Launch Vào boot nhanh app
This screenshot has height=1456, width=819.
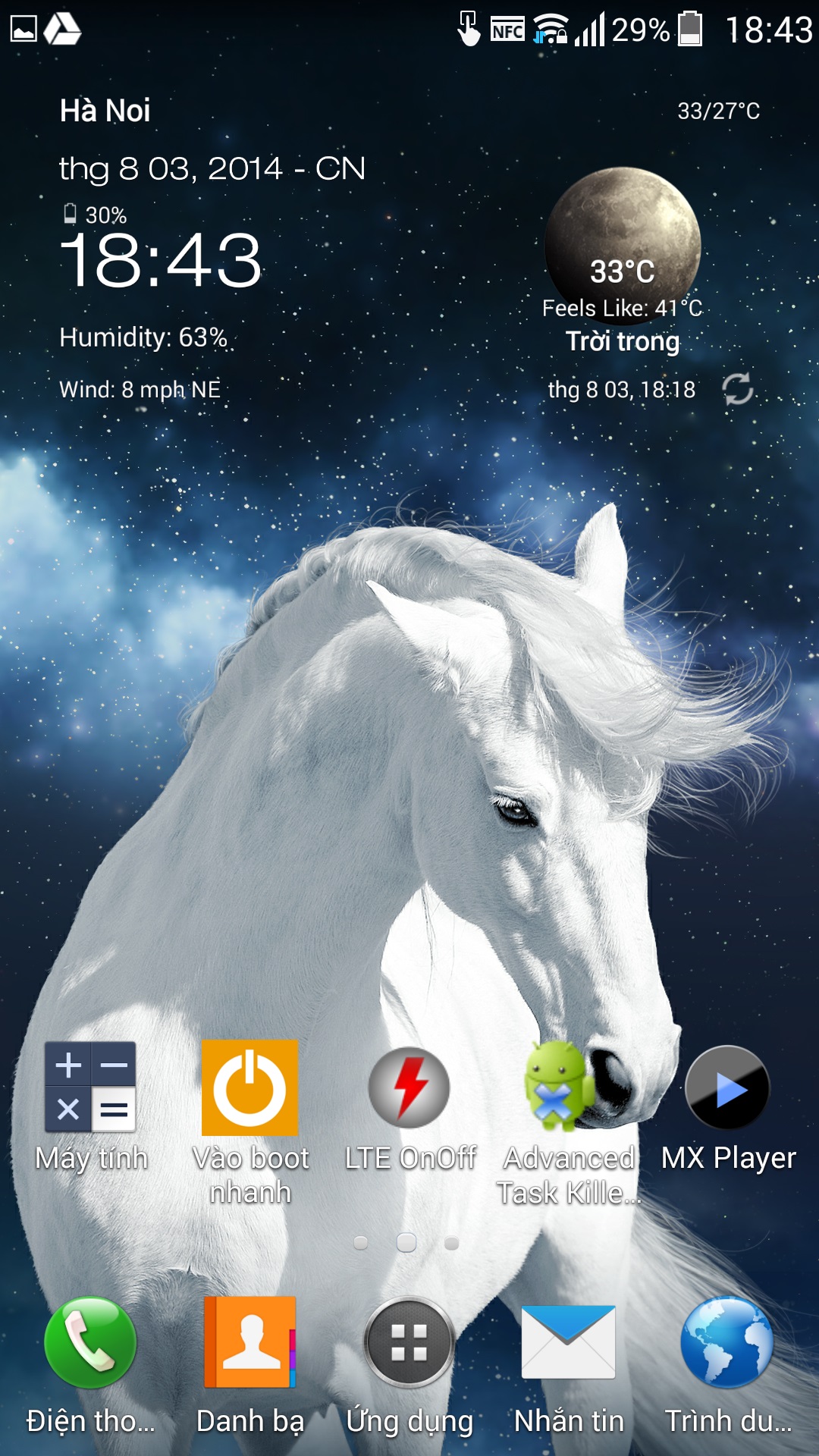click(249, 1087)
